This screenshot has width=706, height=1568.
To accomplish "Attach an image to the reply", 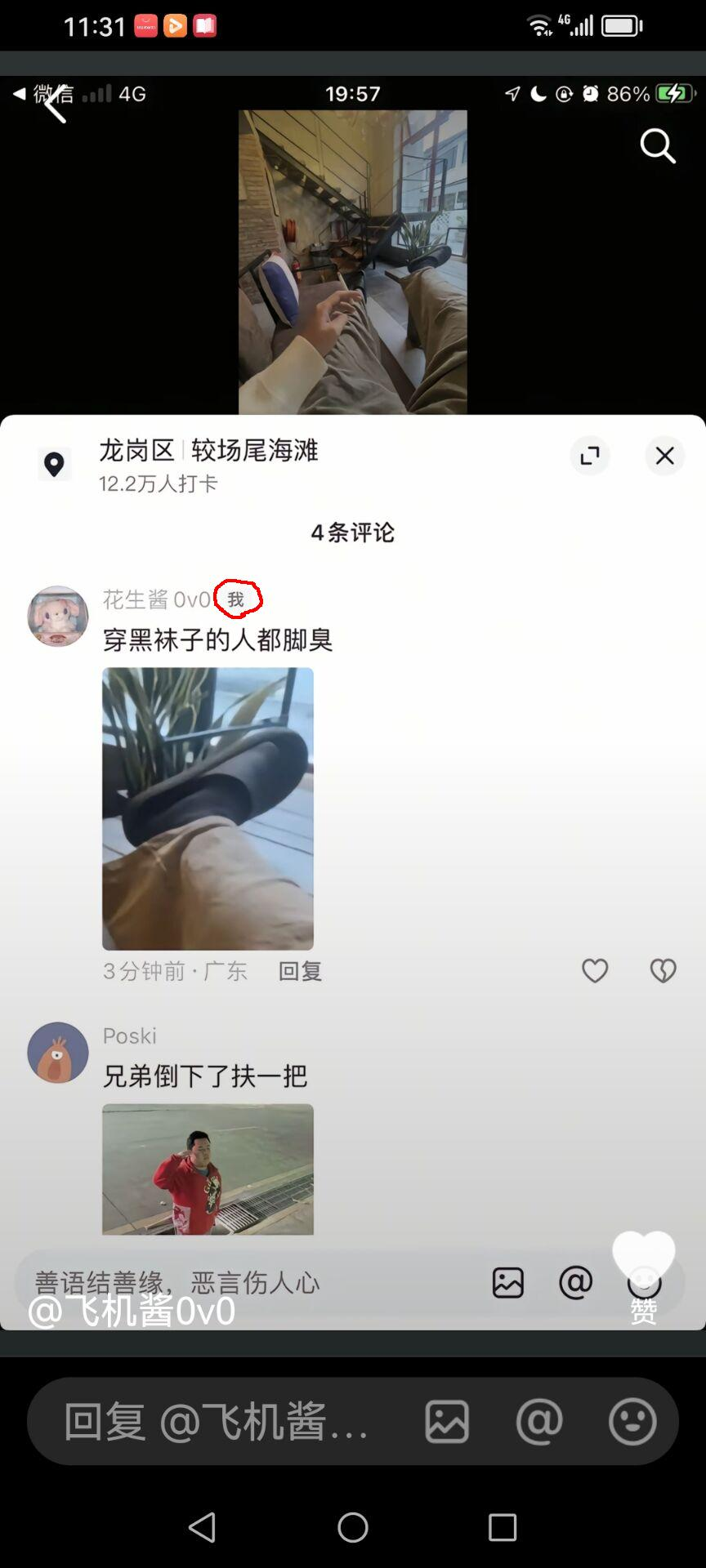I will click(447, 1422).
